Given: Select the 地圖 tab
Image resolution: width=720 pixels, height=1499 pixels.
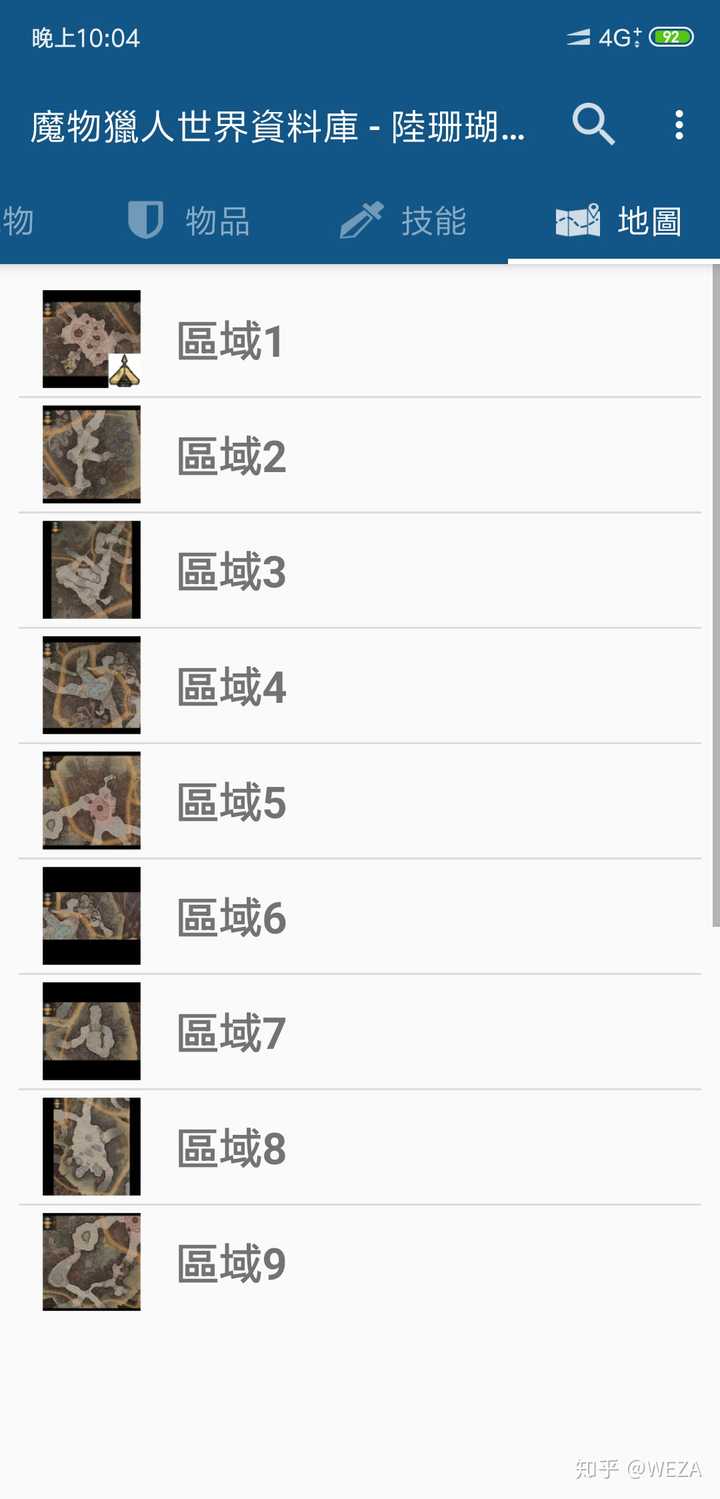Looking at the screenshot, I should coord(618,221).
